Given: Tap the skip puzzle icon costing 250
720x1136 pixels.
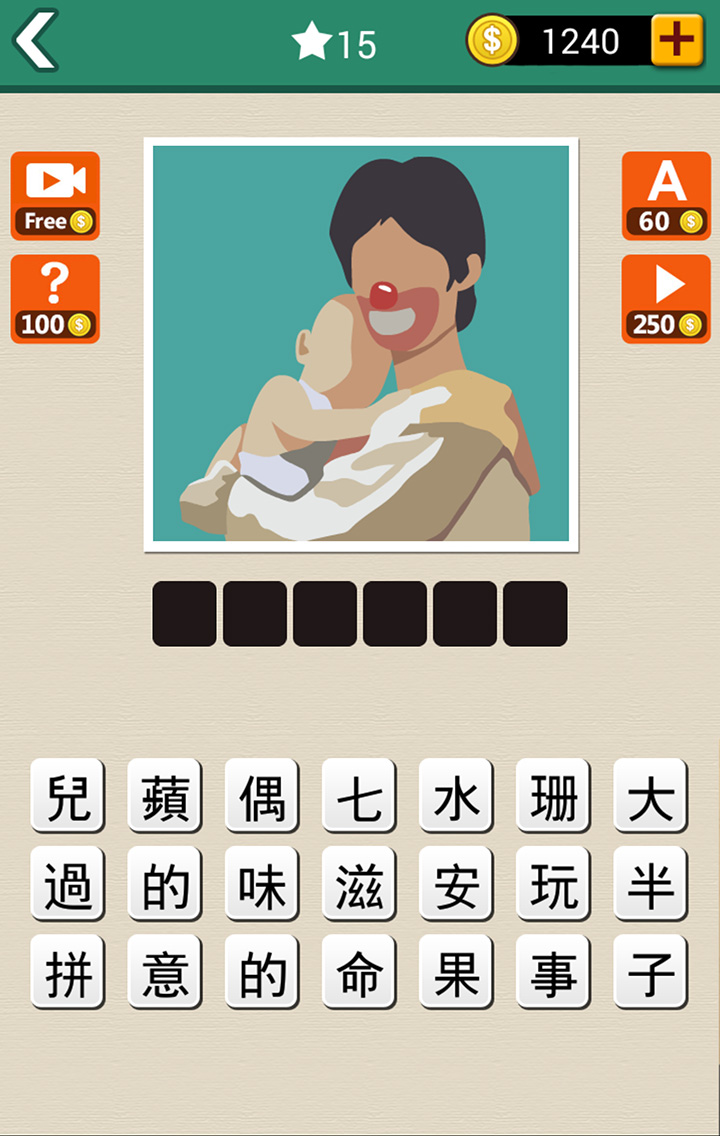Looking at the screenshot, I should point(665,297).
